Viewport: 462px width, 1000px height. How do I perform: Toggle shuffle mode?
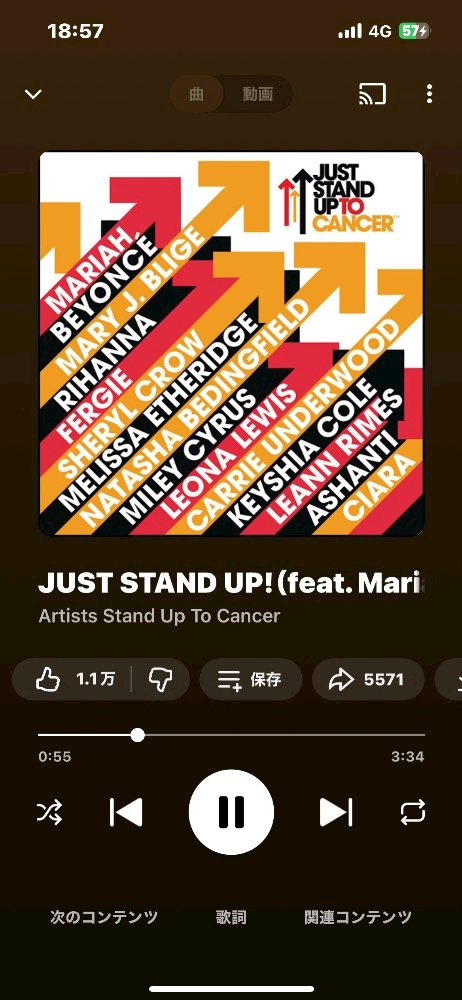tap(50, 812)
